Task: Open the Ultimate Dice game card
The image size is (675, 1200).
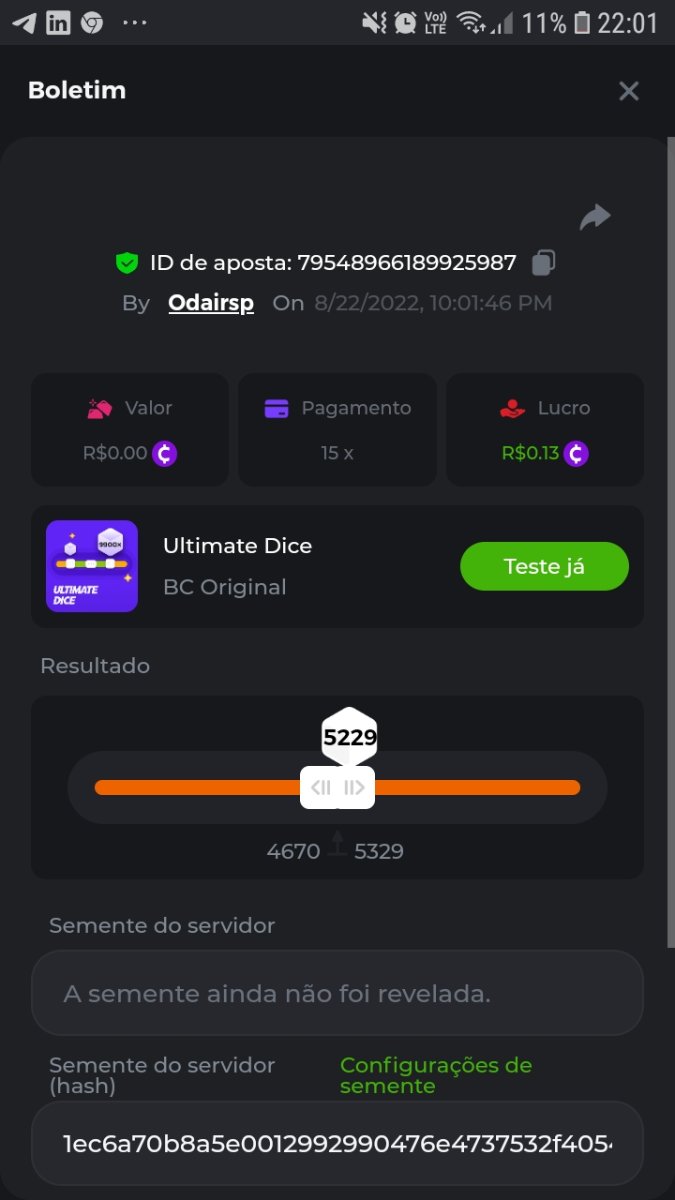Action: coord(237,566)
